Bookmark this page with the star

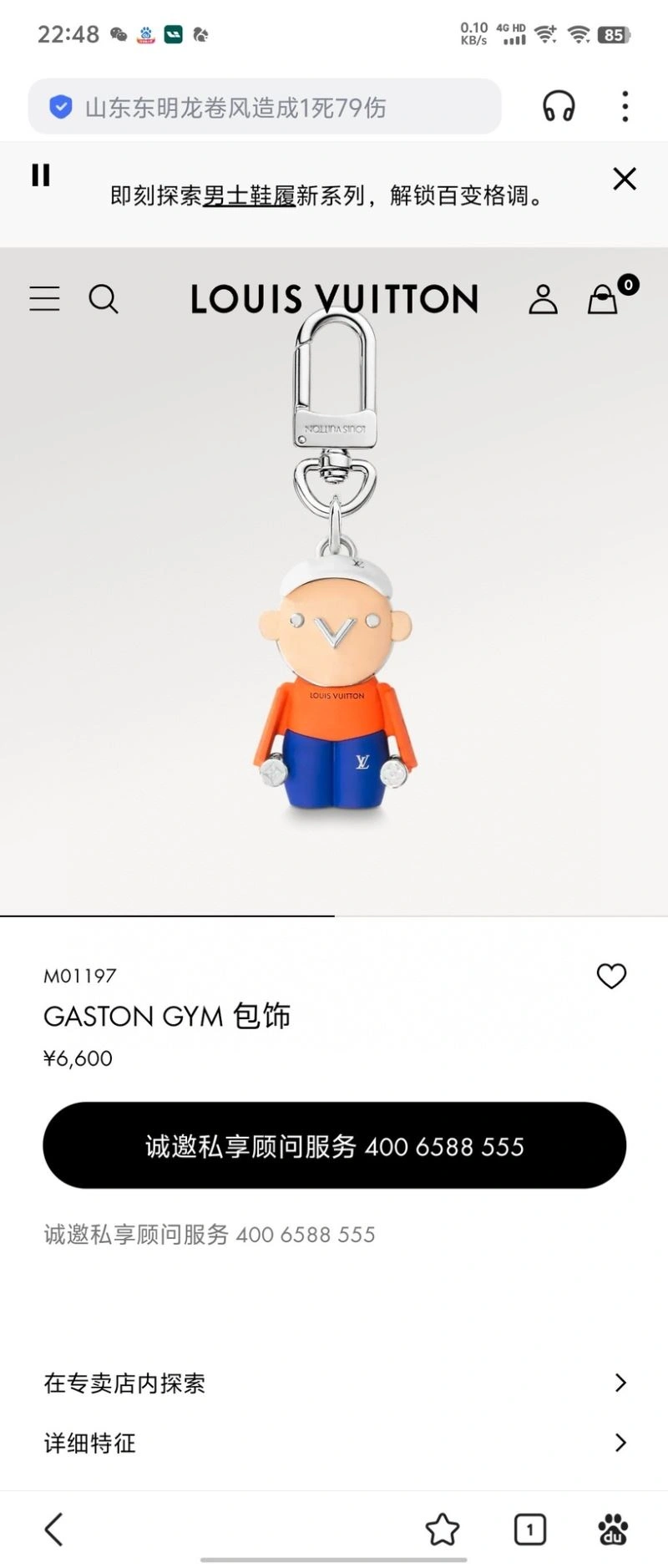(443, 1530)
